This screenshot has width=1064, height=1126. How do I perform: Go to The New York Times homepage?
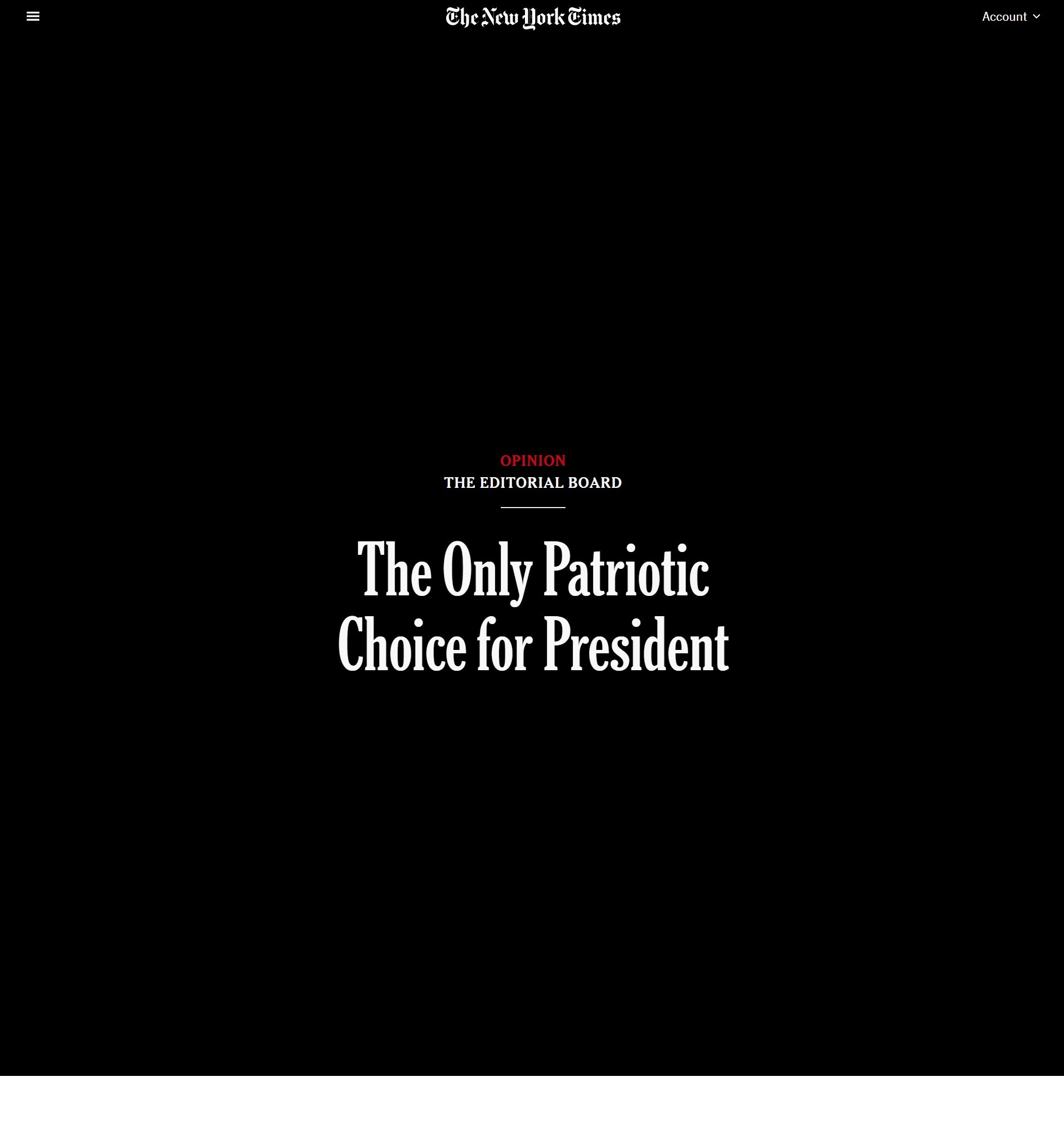click(x=533, y=17)
